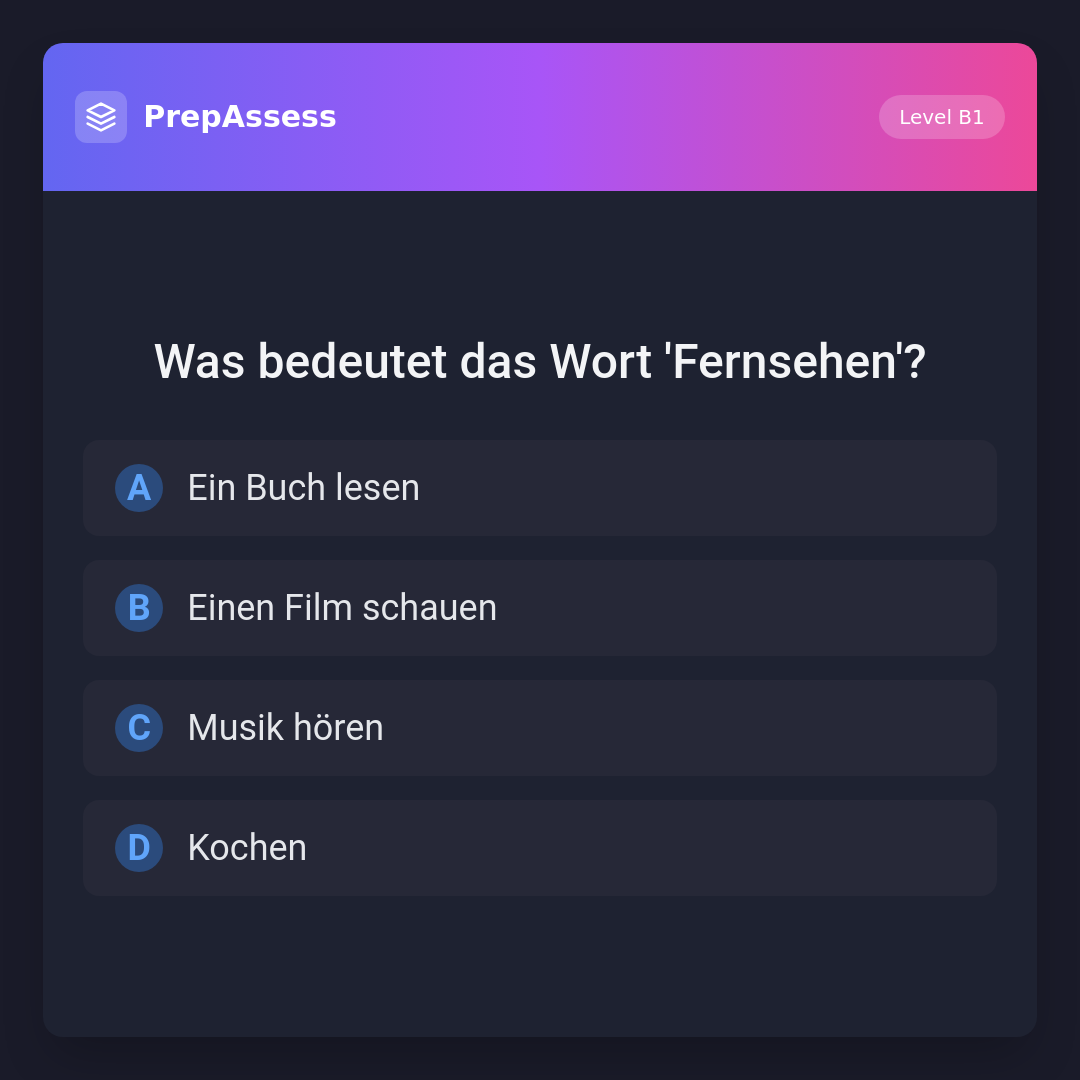1080x1080 pixels.
Task: Pick answer C 'Musik hören'
Action: [540, 728]
